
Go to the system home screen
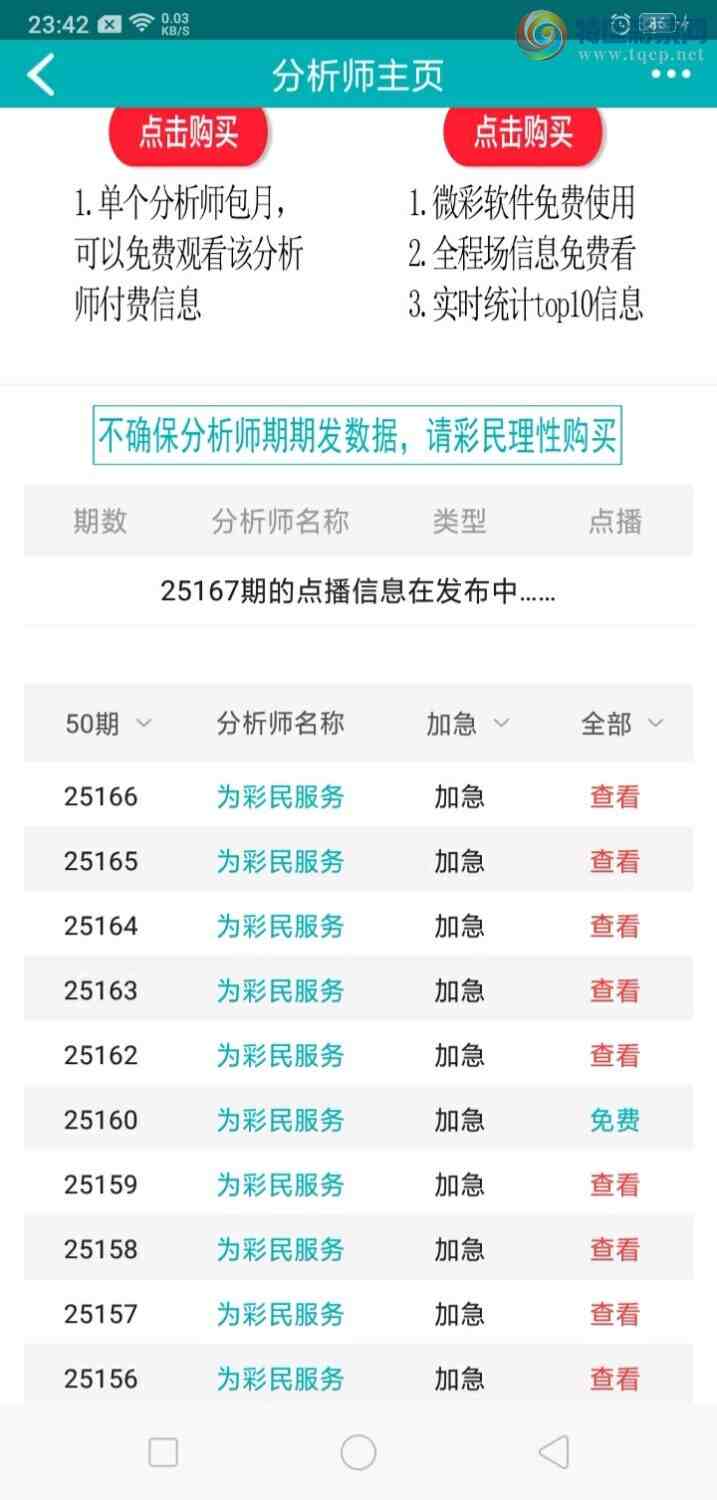point(358,1452)
